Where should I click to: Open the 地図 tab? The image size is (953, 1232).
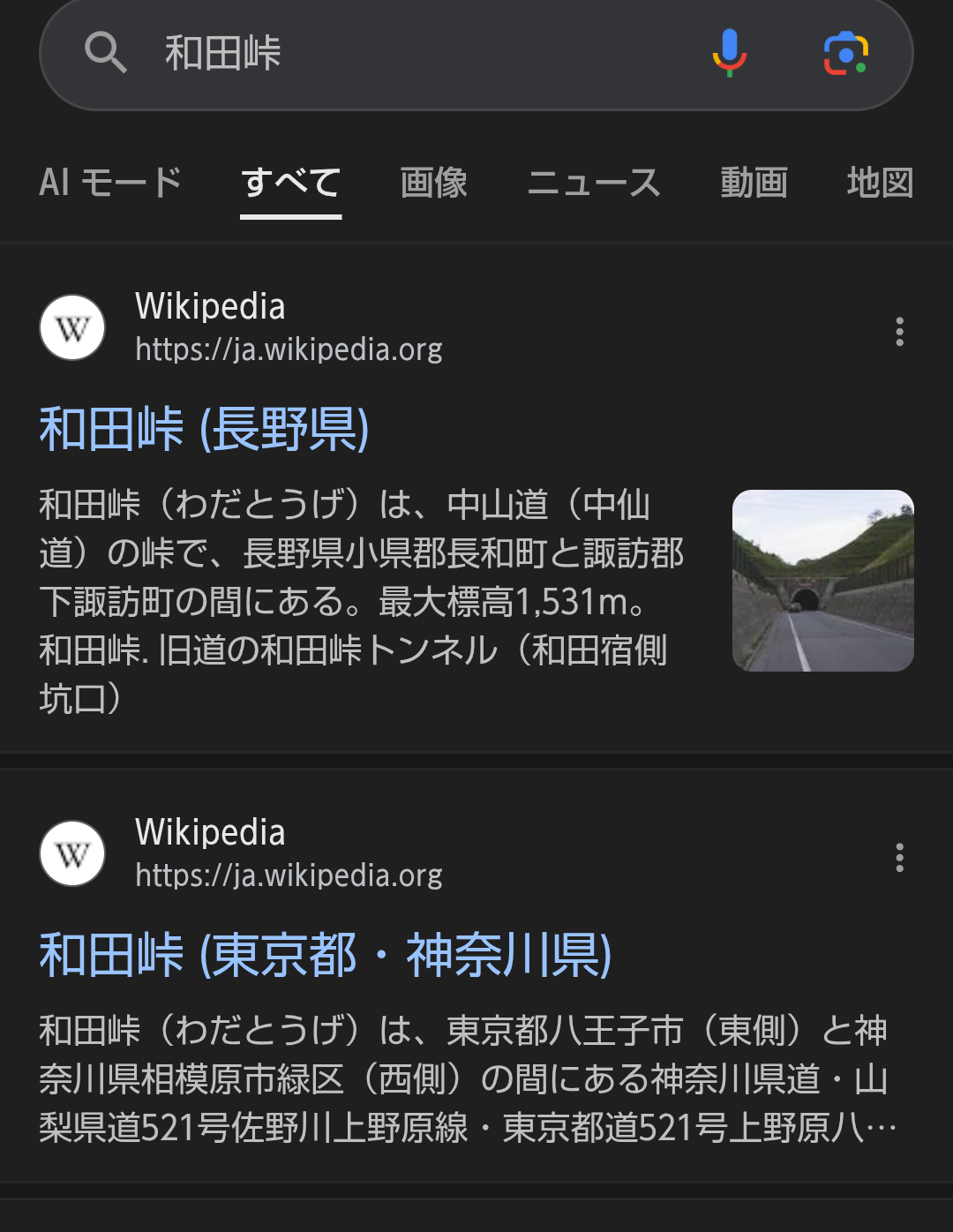(x=880, y=183)
